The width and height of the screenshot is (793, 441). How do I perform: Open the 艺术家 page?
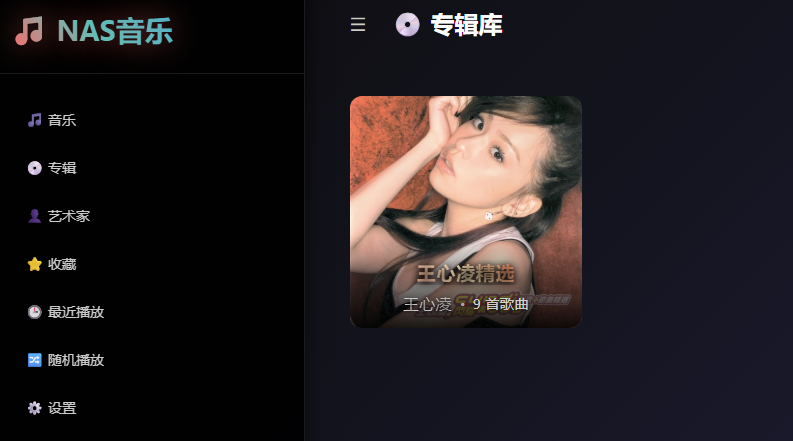pyautogui.click(x=68, y=216)
